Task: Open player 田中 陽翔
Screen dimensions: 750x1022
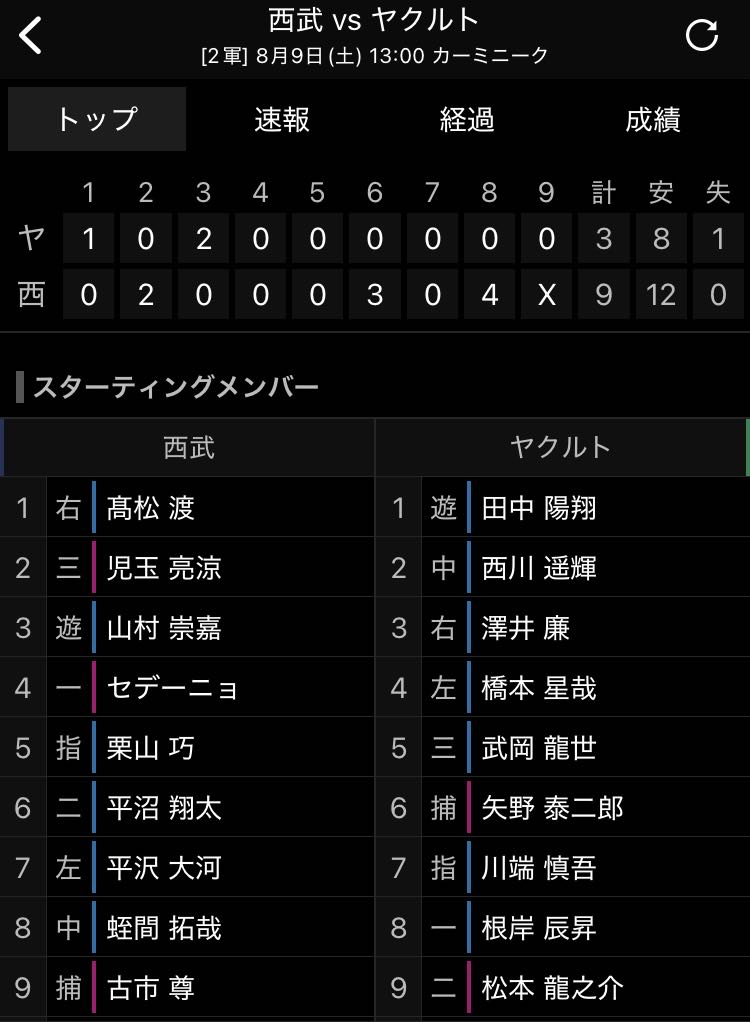Action: click(x=539, y=508)
